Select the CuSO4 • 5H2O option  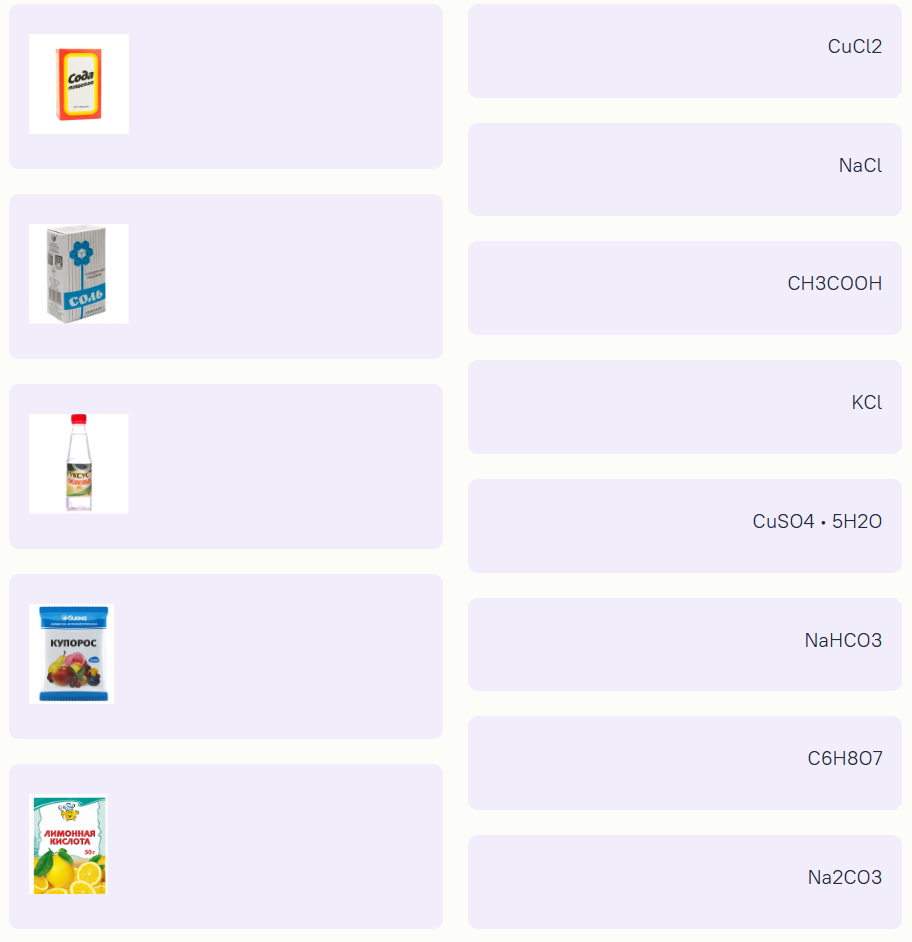pyautogui.click(x=684, y=526)
